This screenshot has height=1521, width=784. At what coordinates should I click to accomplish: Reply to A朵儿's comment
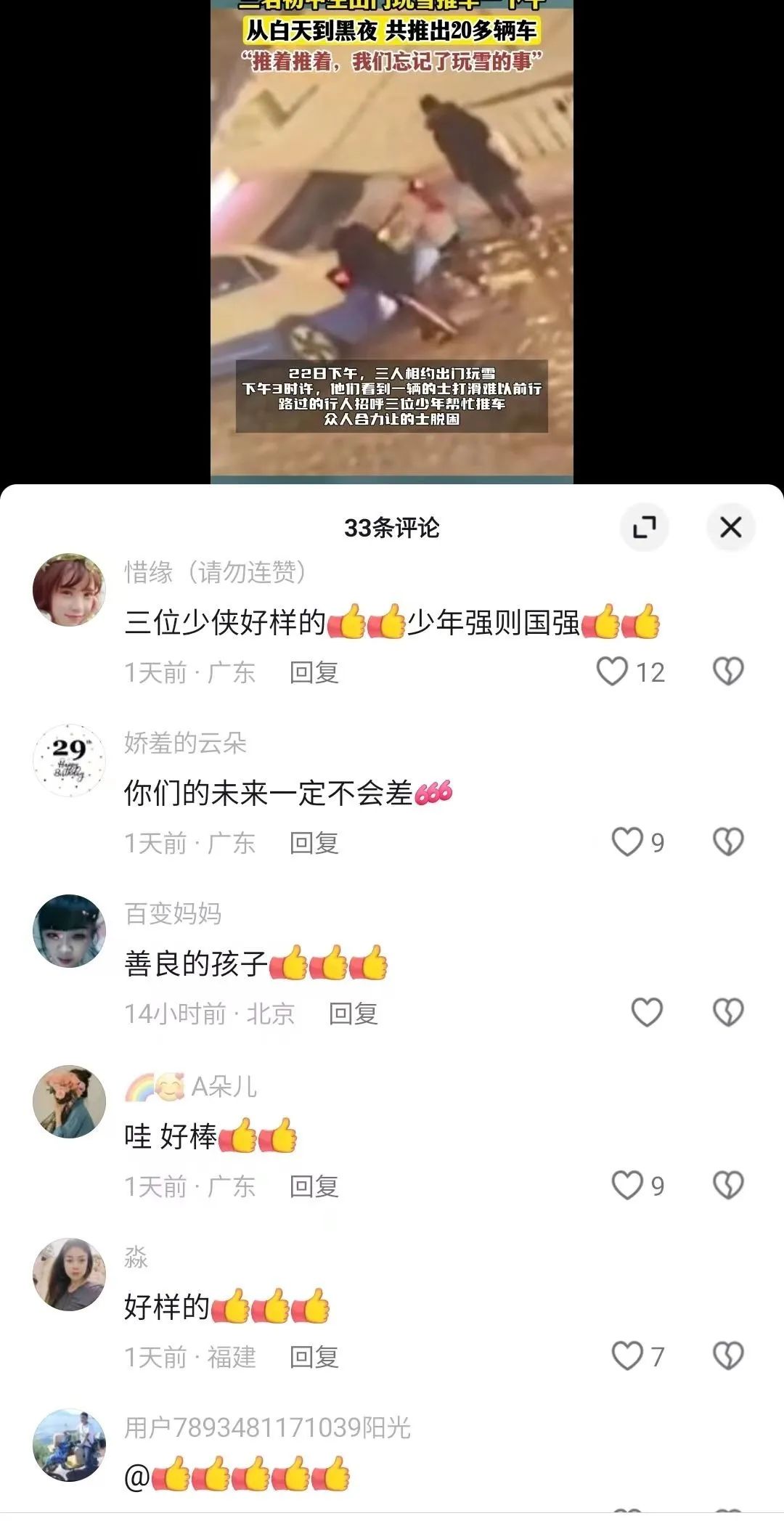coord(314,1186)
